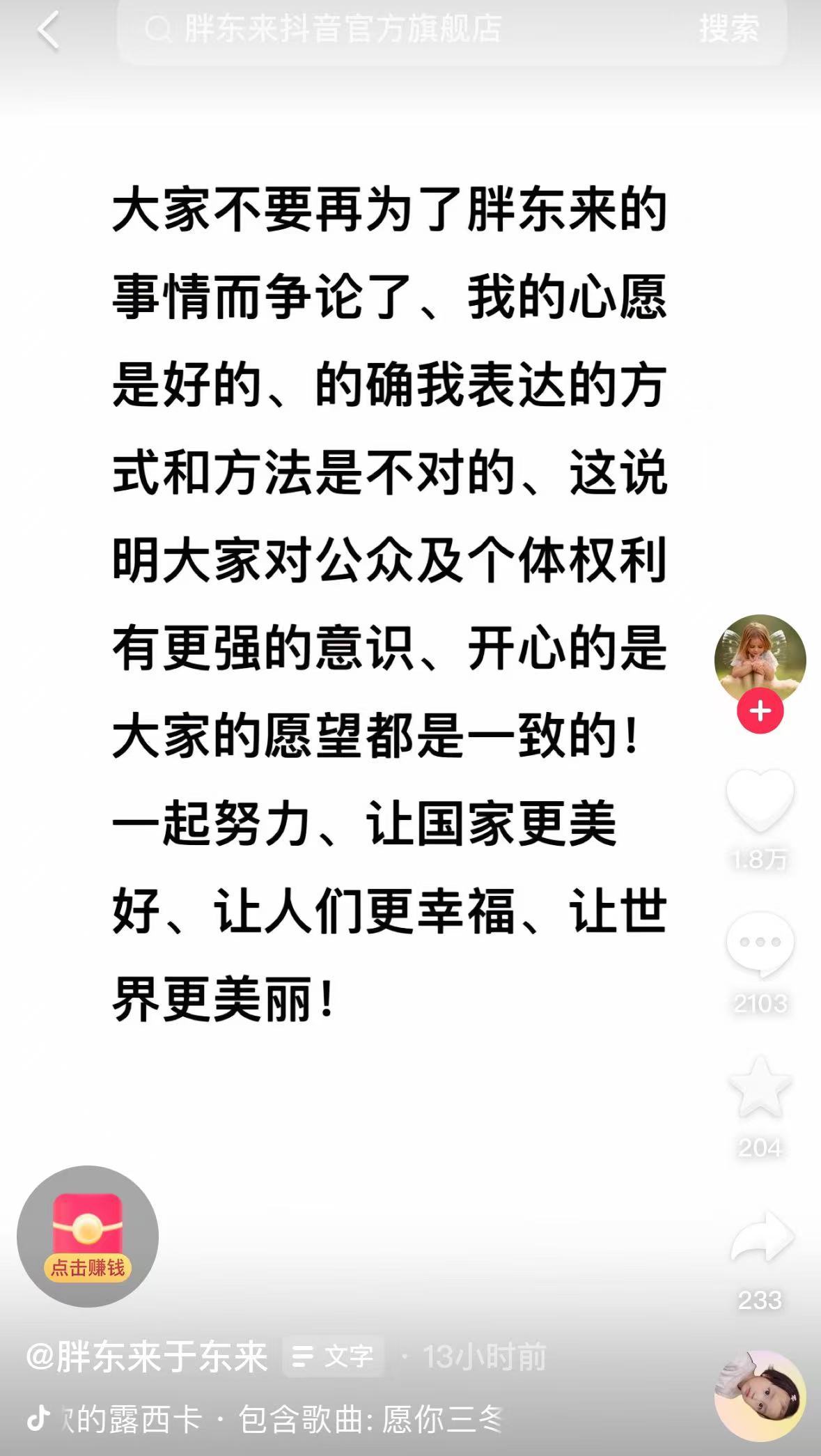821x1456 pixels.
Task: Open the spinning music disc thumbnail
Action: pos(760,1395)
